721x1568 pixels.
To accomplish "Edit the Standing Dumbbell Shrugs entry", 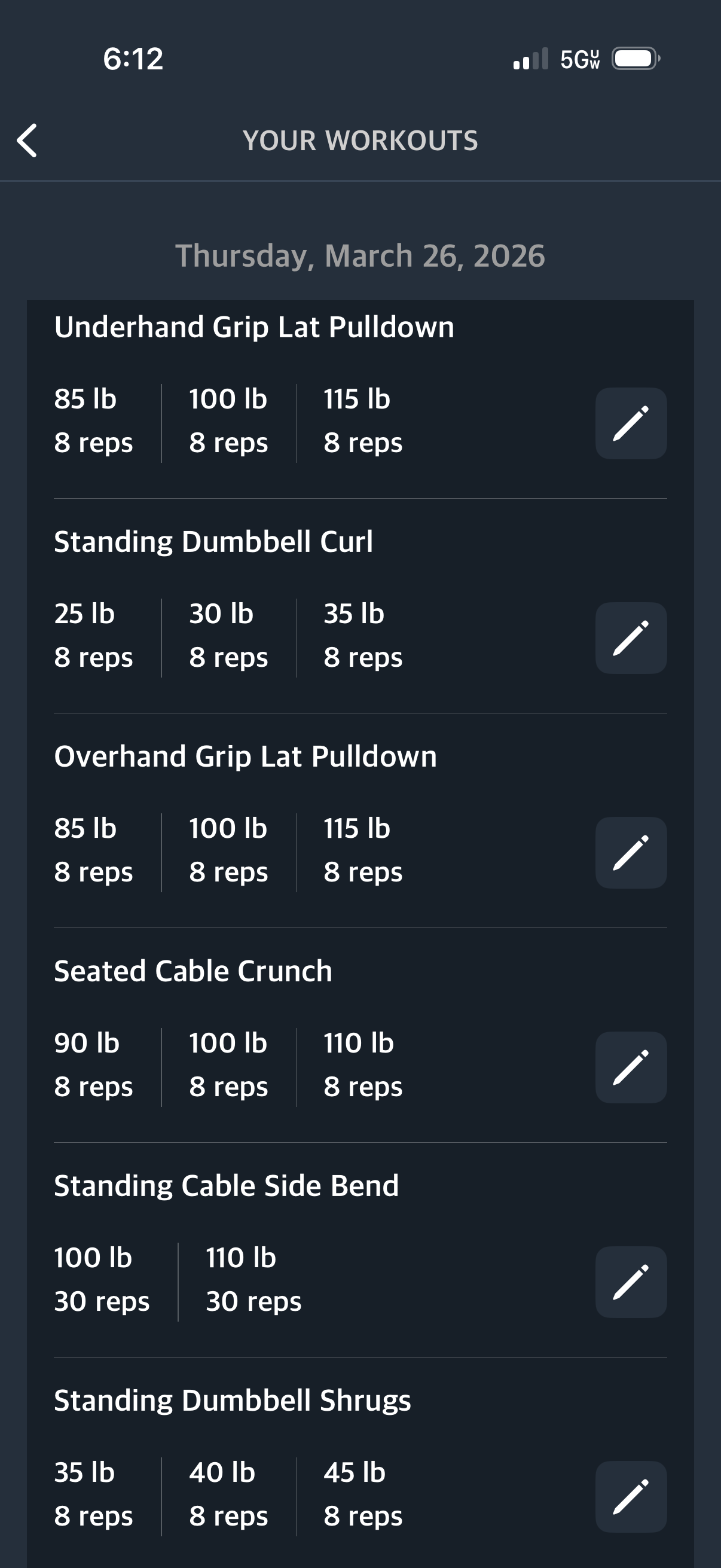I will pyautogui.click(x=630, y=1496).
